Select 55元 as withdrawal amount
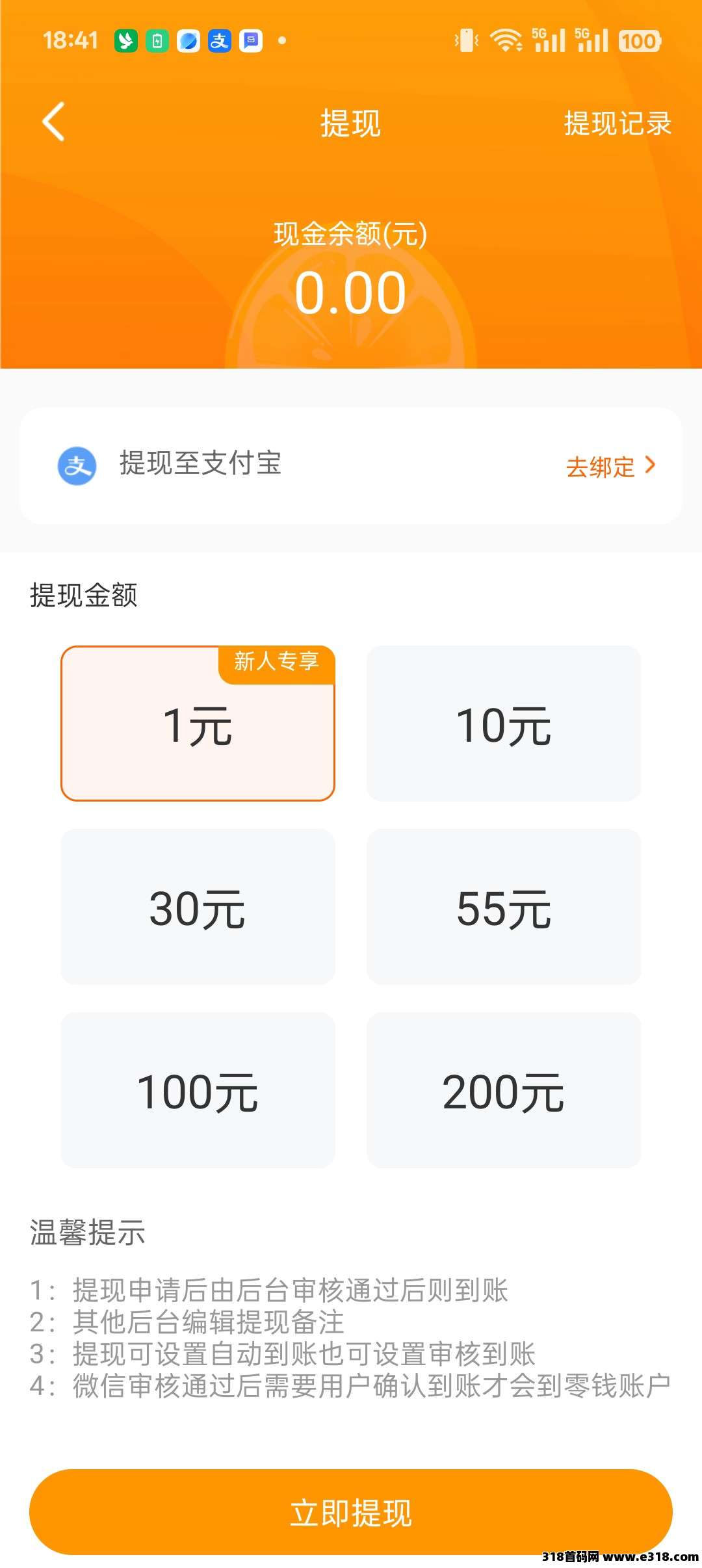Image resolution: width=702 pixels, height=1568 pixels. (x=504, y=908)
